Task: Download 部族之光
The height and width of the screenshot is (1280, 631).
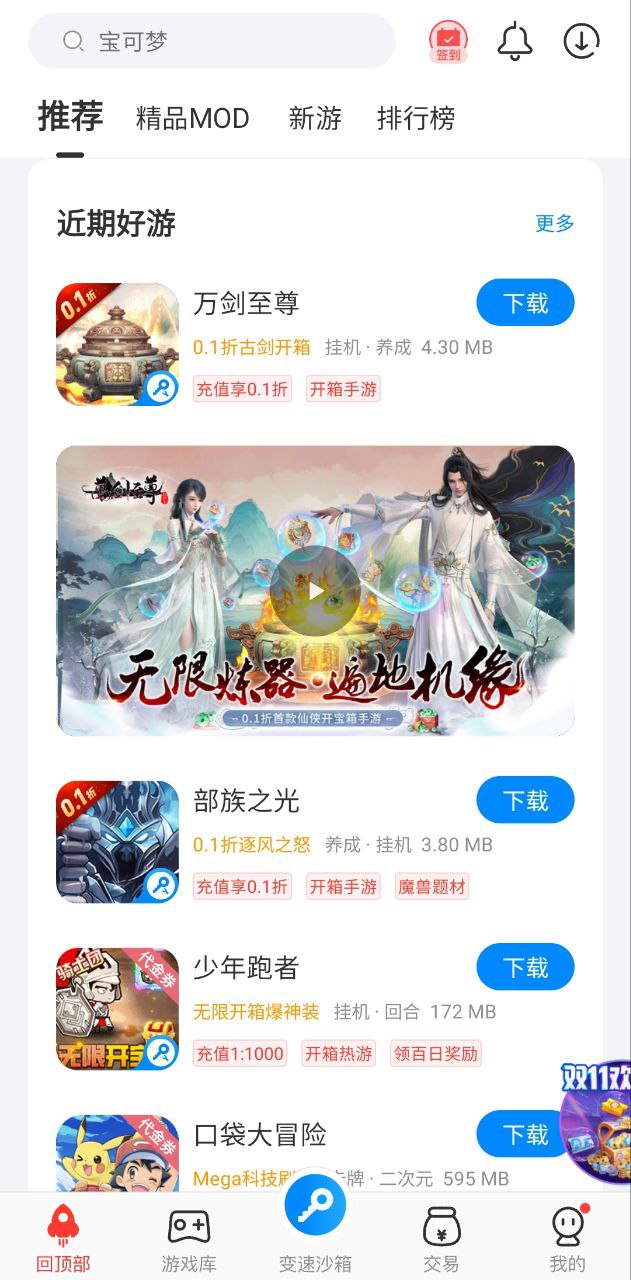Action: coord(525,801)
